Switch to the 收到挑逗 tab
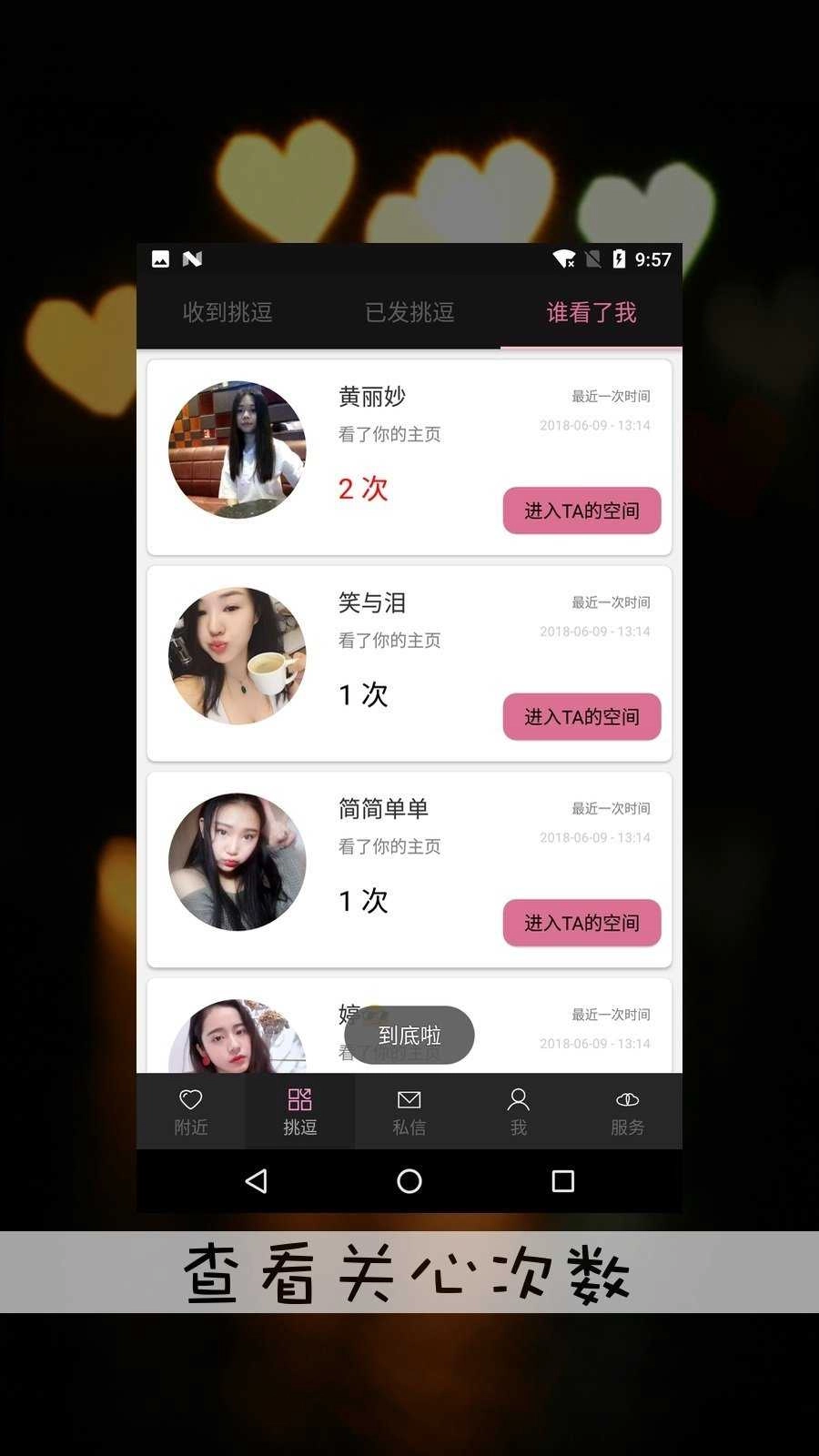This screenshot has height=1456, width=819. 227,313
